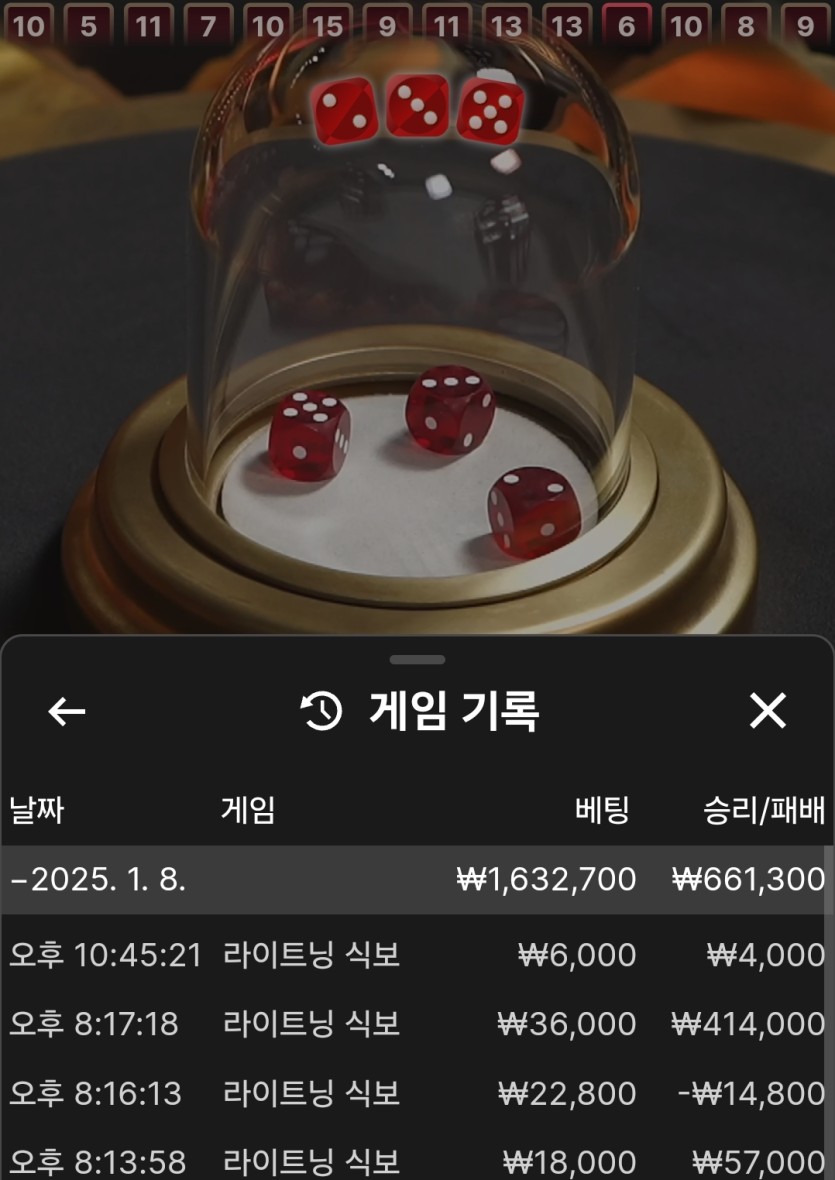The image size is (835, 1180).
Task: Open the 오후 10:45:21 라이트닝 식보 record
Action: point(415,955)
